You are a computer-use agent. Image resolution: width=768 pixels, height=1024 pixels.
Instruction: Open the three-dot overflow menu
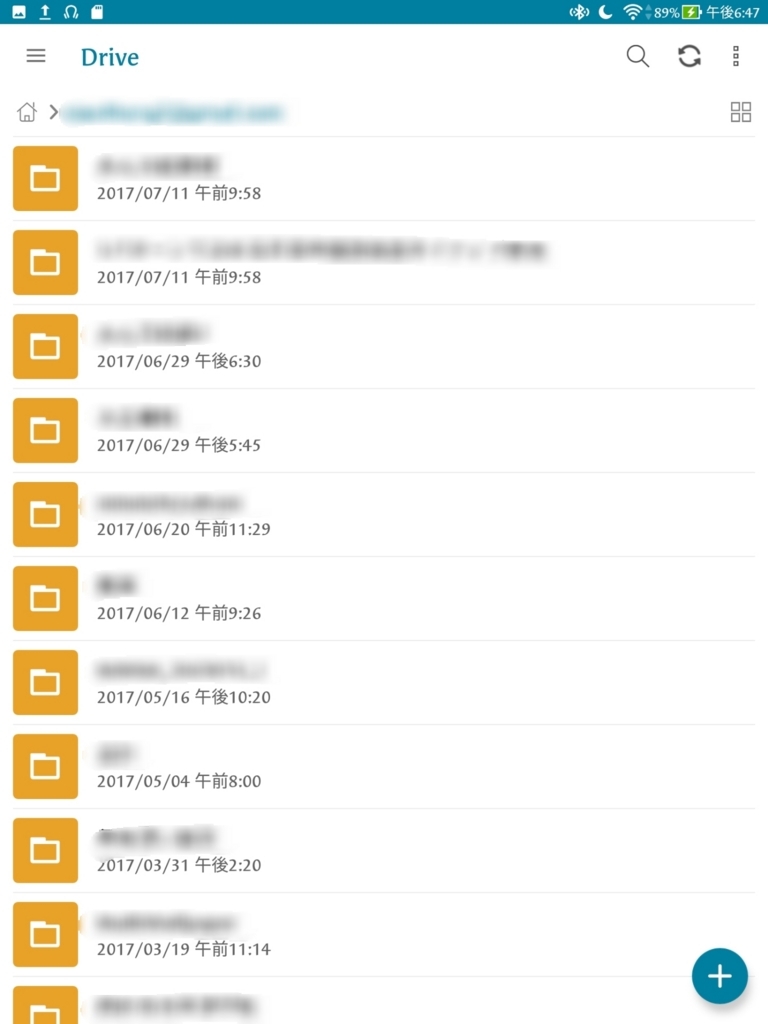736,56
